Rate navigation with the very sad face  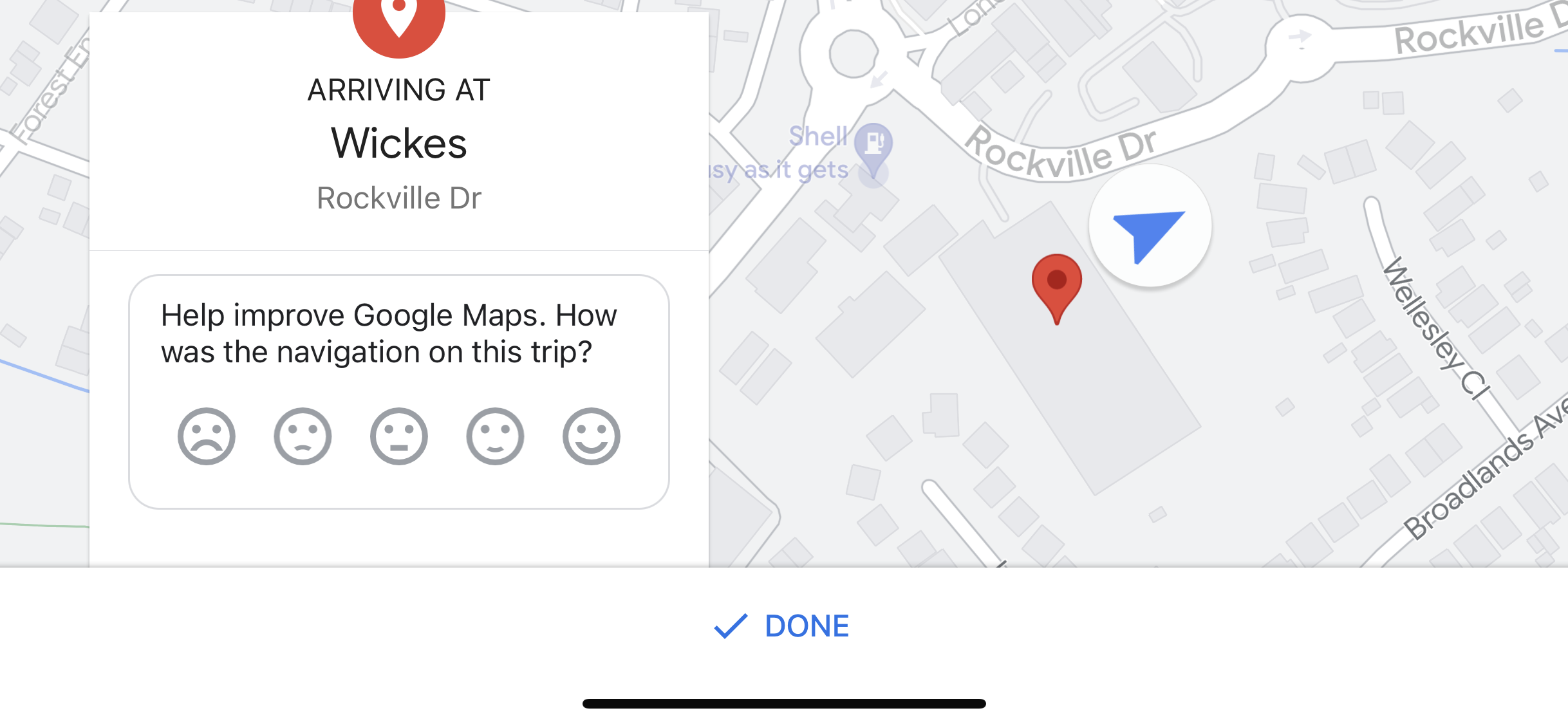tap(206, 436)
